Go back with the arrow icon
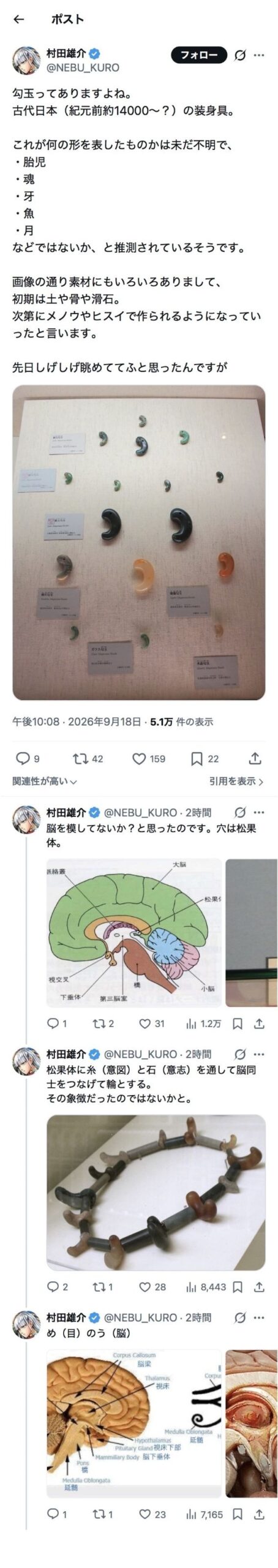This screenshot has width=278, height=1568. 19,19
